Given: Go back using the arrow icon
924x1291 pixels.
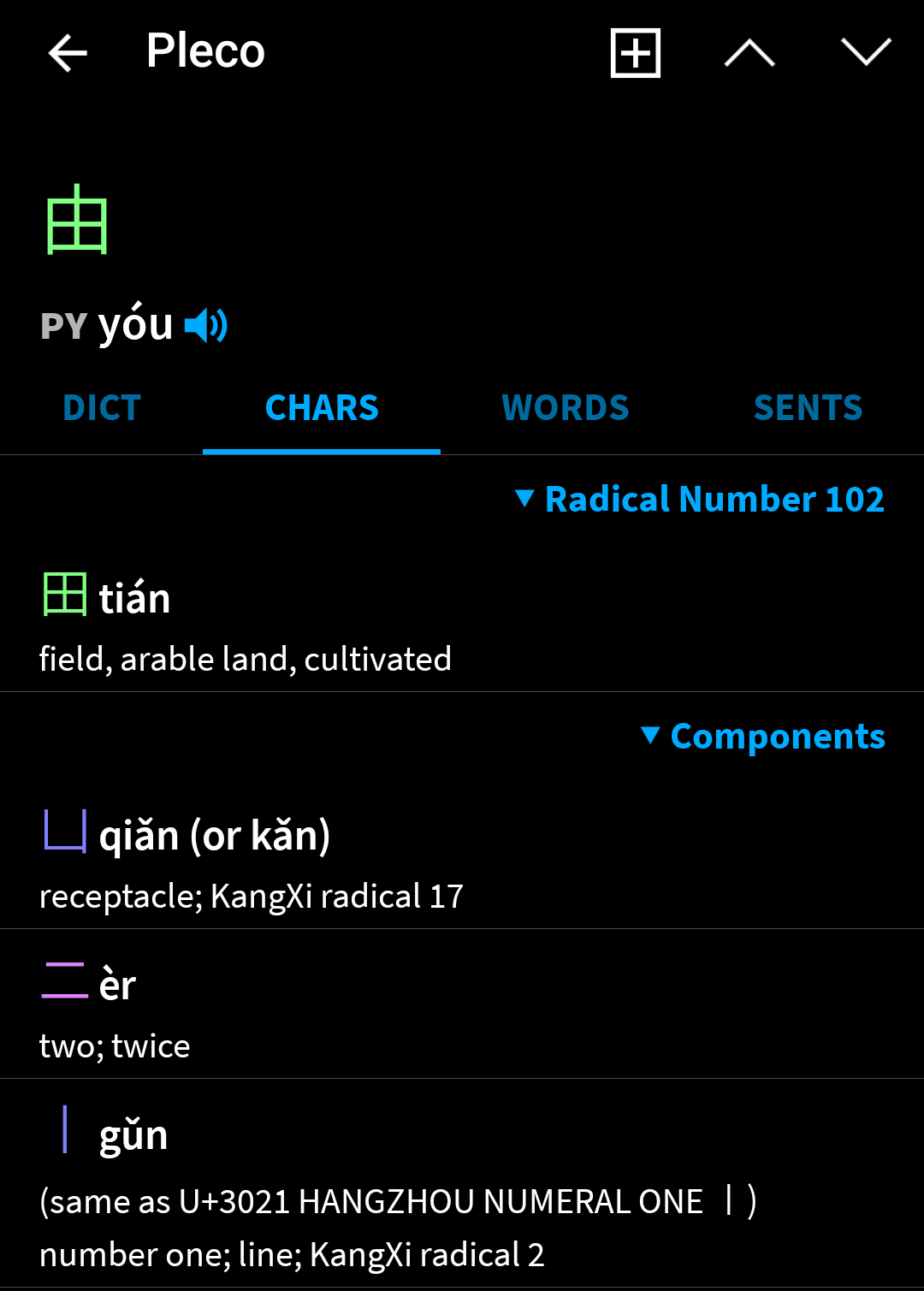Looking at the screenshot, I should point(68,53).
